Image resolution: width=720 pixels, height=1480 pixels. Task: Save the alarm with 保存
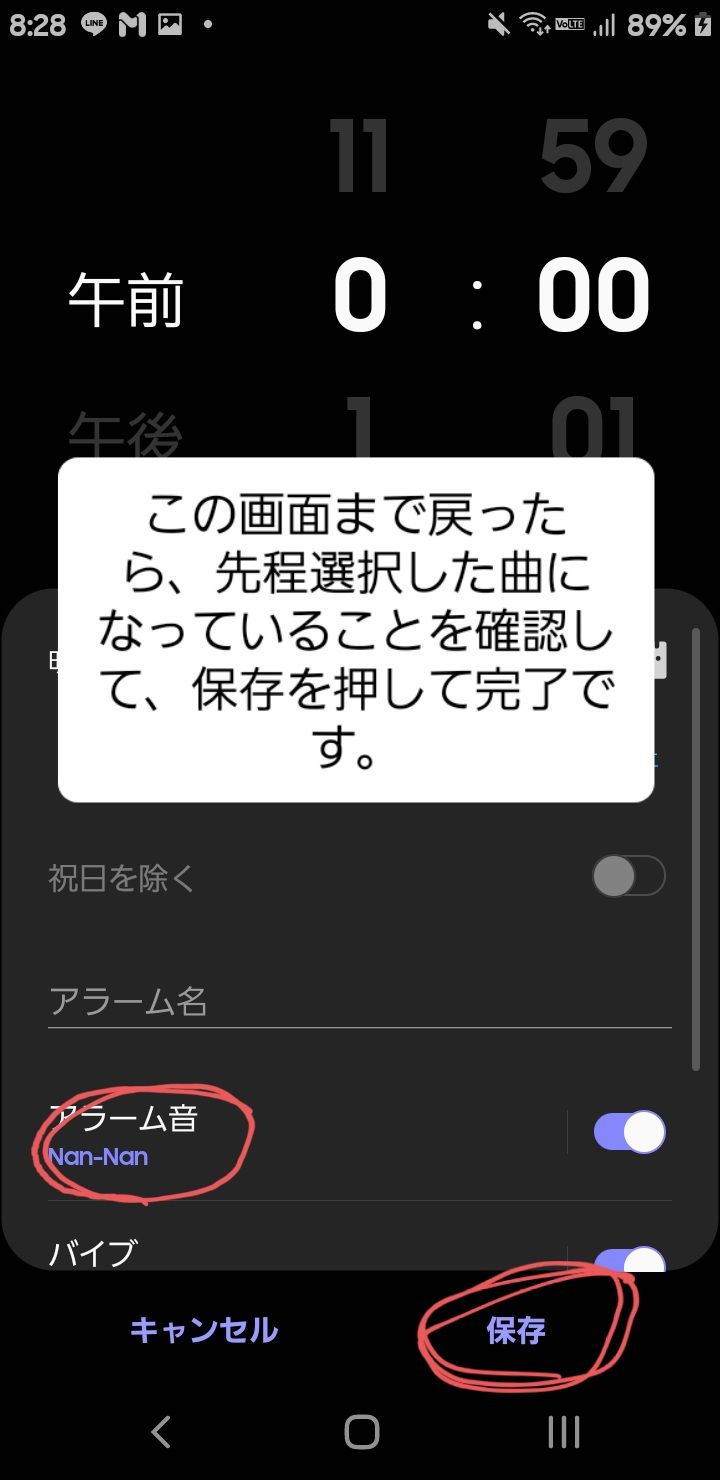pyautogui.click(x=516, y=1330)
